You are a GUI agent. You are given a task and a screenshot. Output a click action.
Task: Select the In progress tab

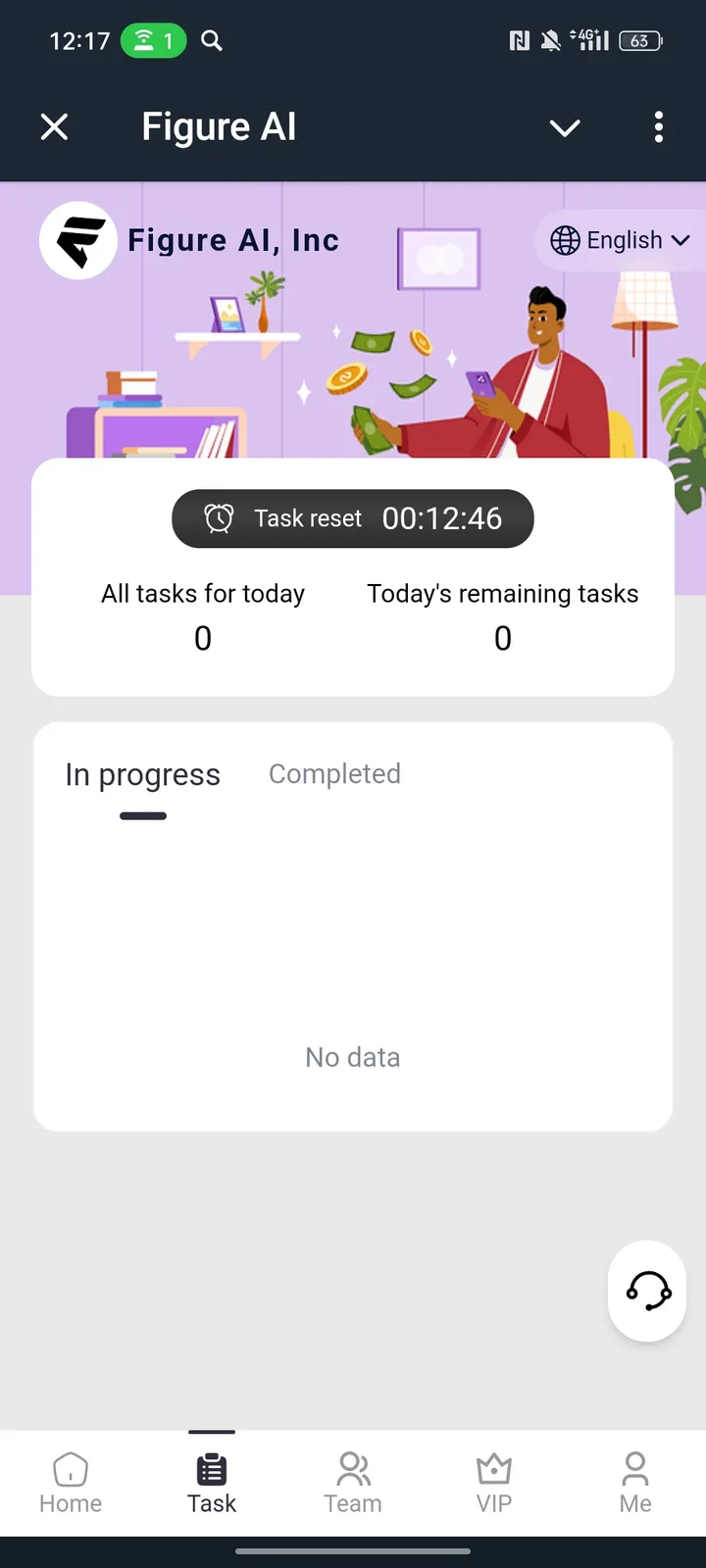pos(143,775)
